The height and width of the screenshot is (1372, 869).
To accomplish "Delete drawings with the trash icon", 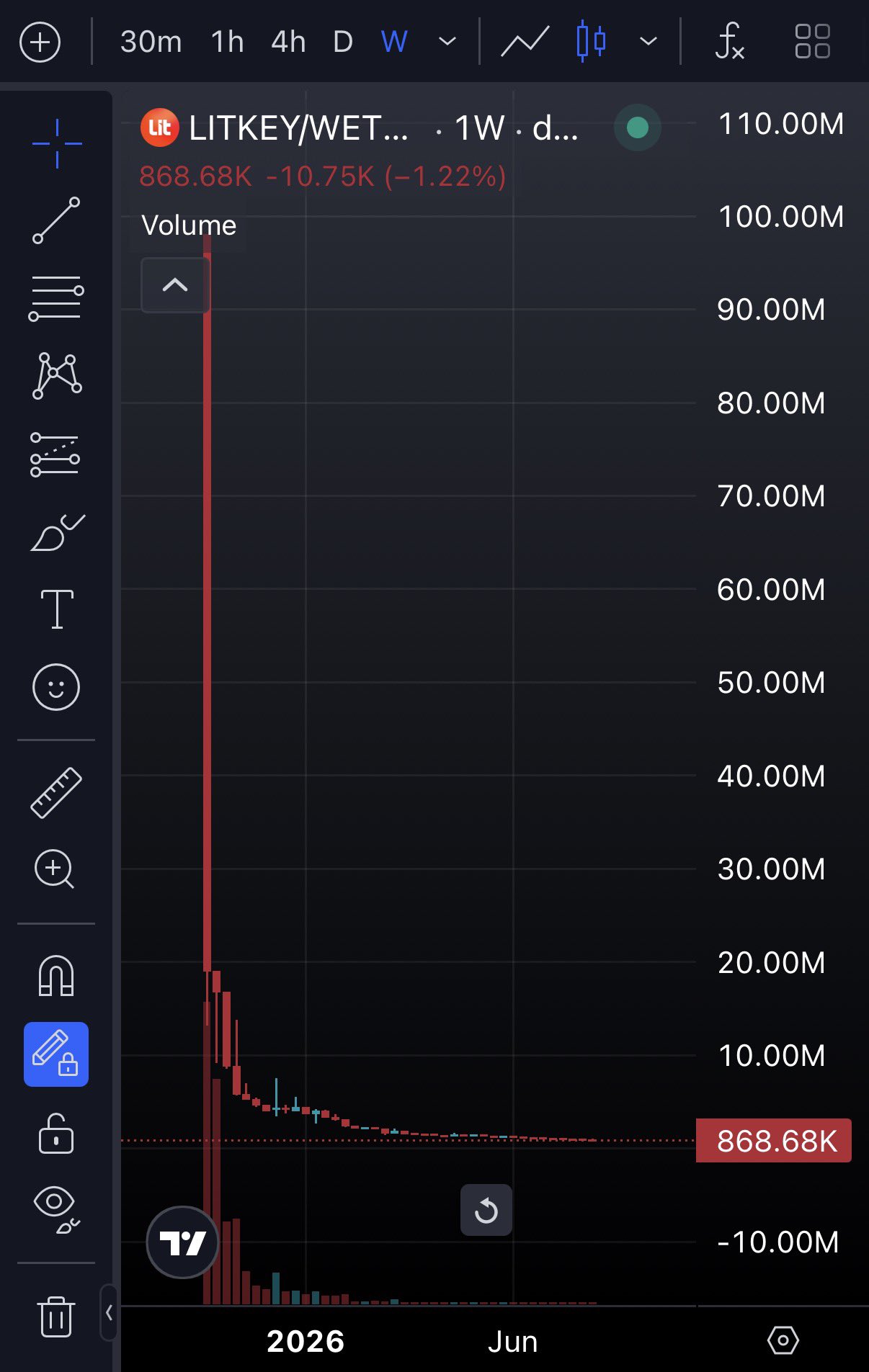I will [56, 1317].
